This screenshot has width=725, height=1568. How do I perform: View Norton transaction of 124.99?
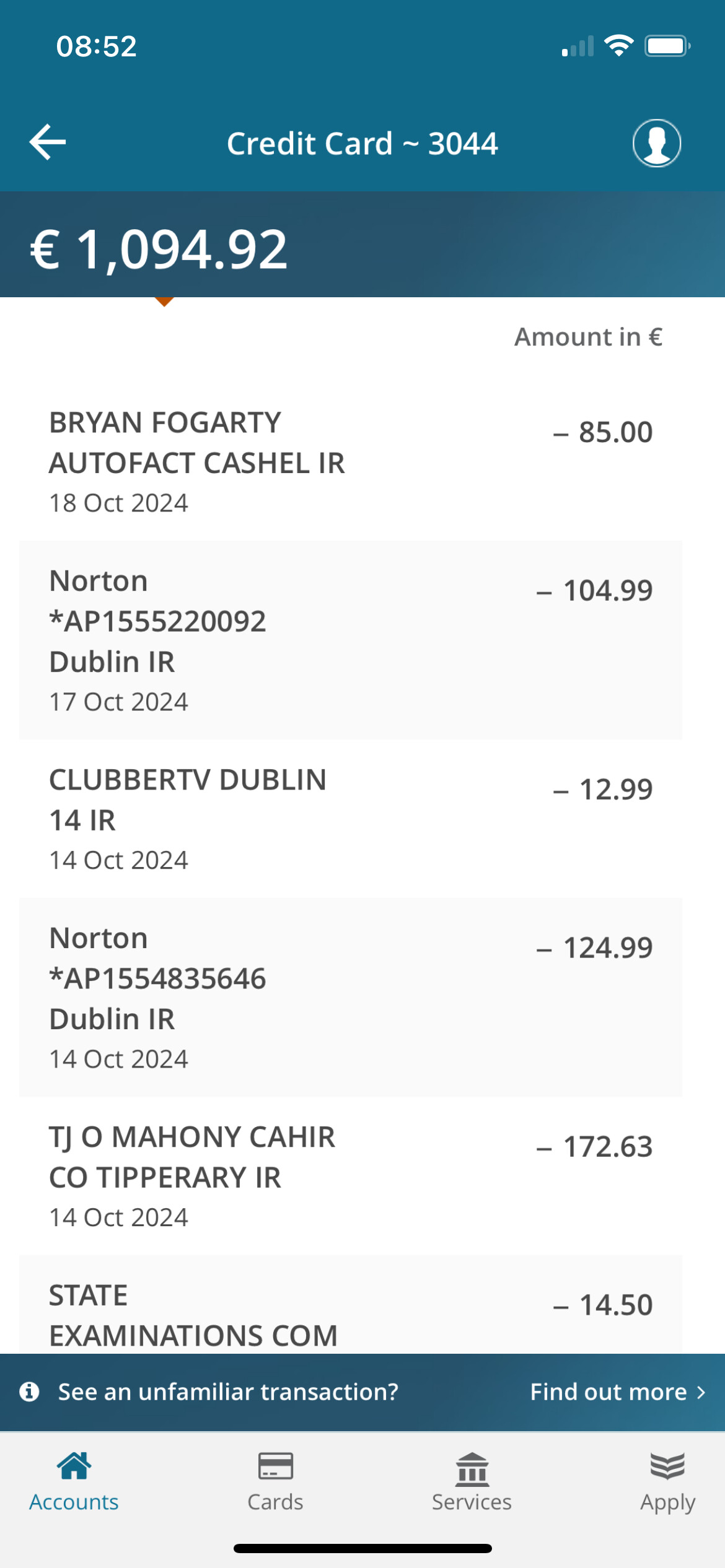(351, 997)
